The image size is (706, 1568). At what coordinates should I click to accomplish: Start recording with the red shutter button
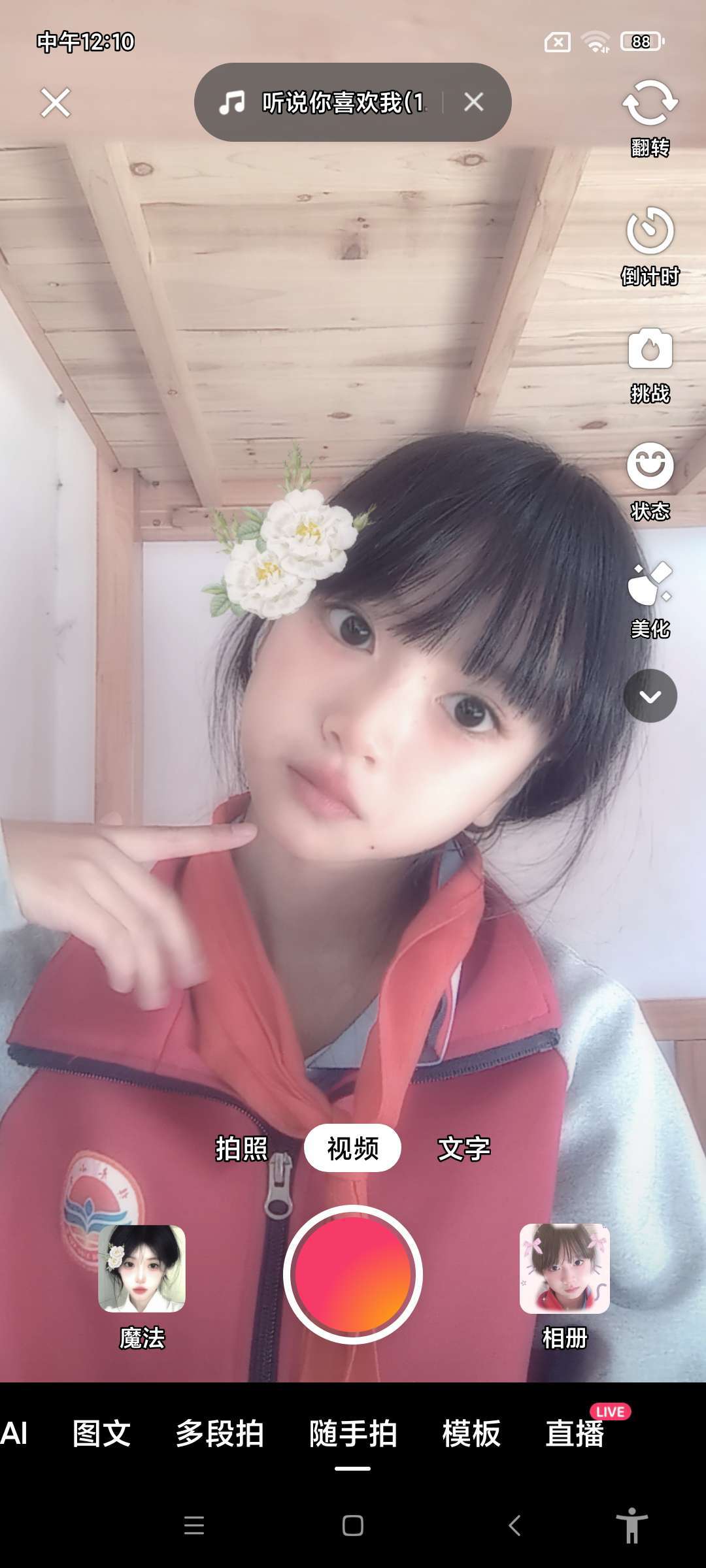tap(353, 1274)
